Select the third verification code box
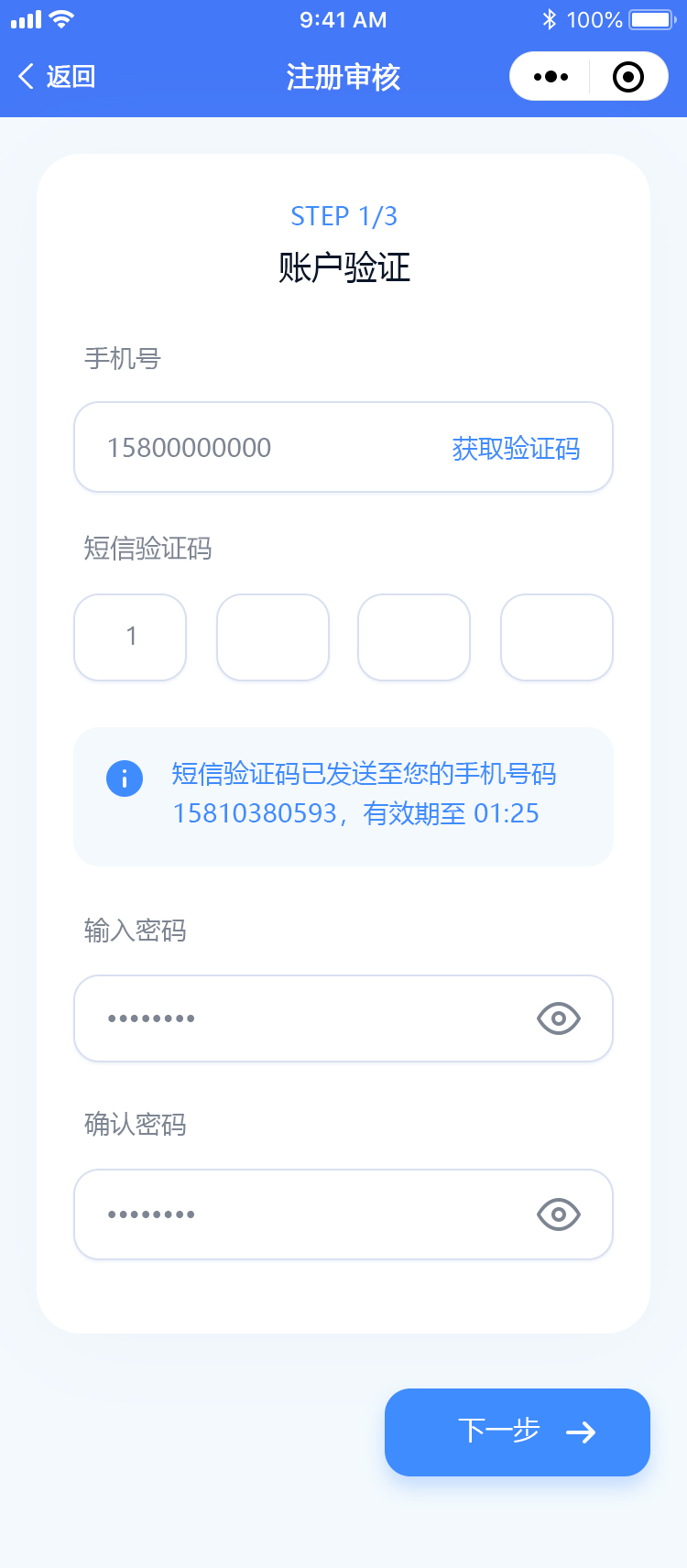The height and width of the screenshot is (1568, 687). click(x=414, y=637)
